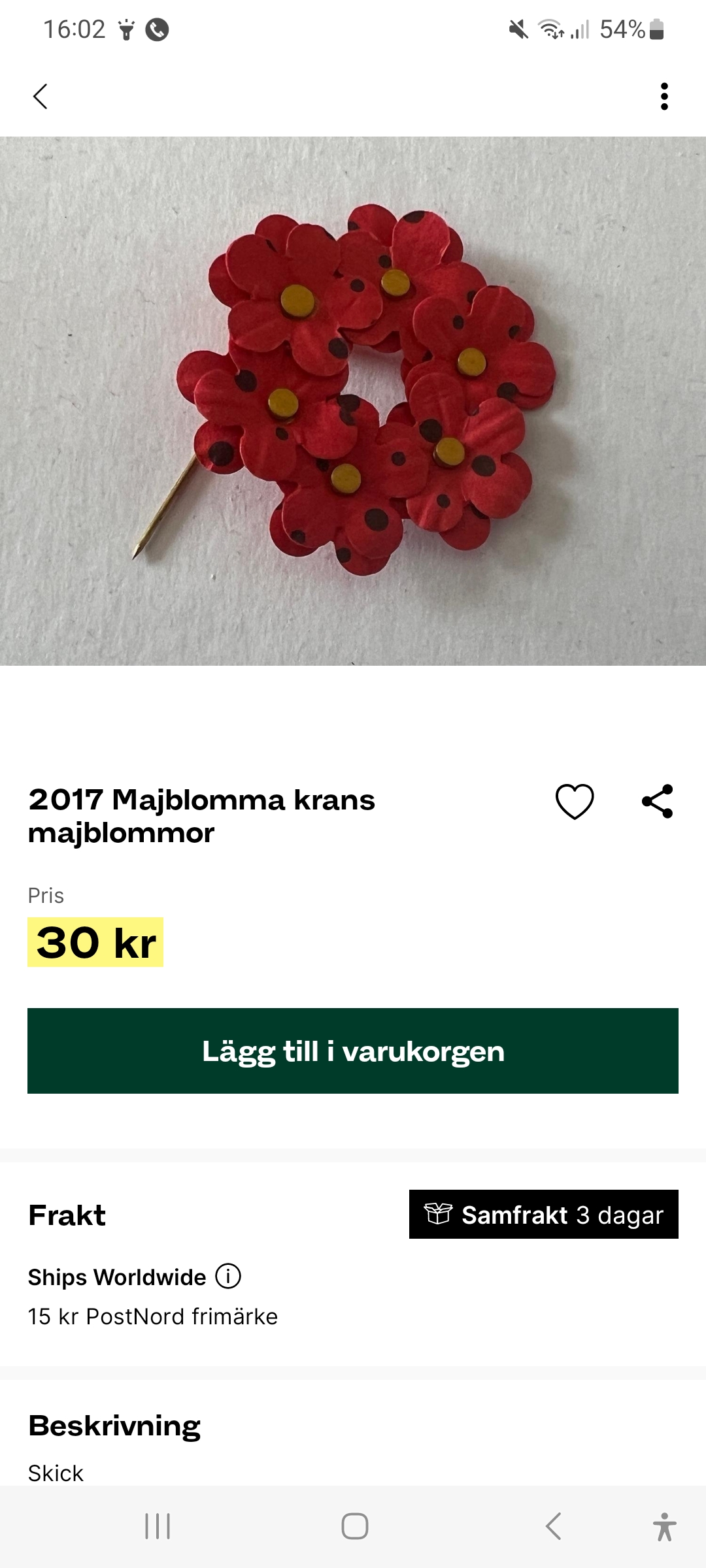View Ships Worldwide info icon
Viewport: 706px width, 1568px height.
228,1276
